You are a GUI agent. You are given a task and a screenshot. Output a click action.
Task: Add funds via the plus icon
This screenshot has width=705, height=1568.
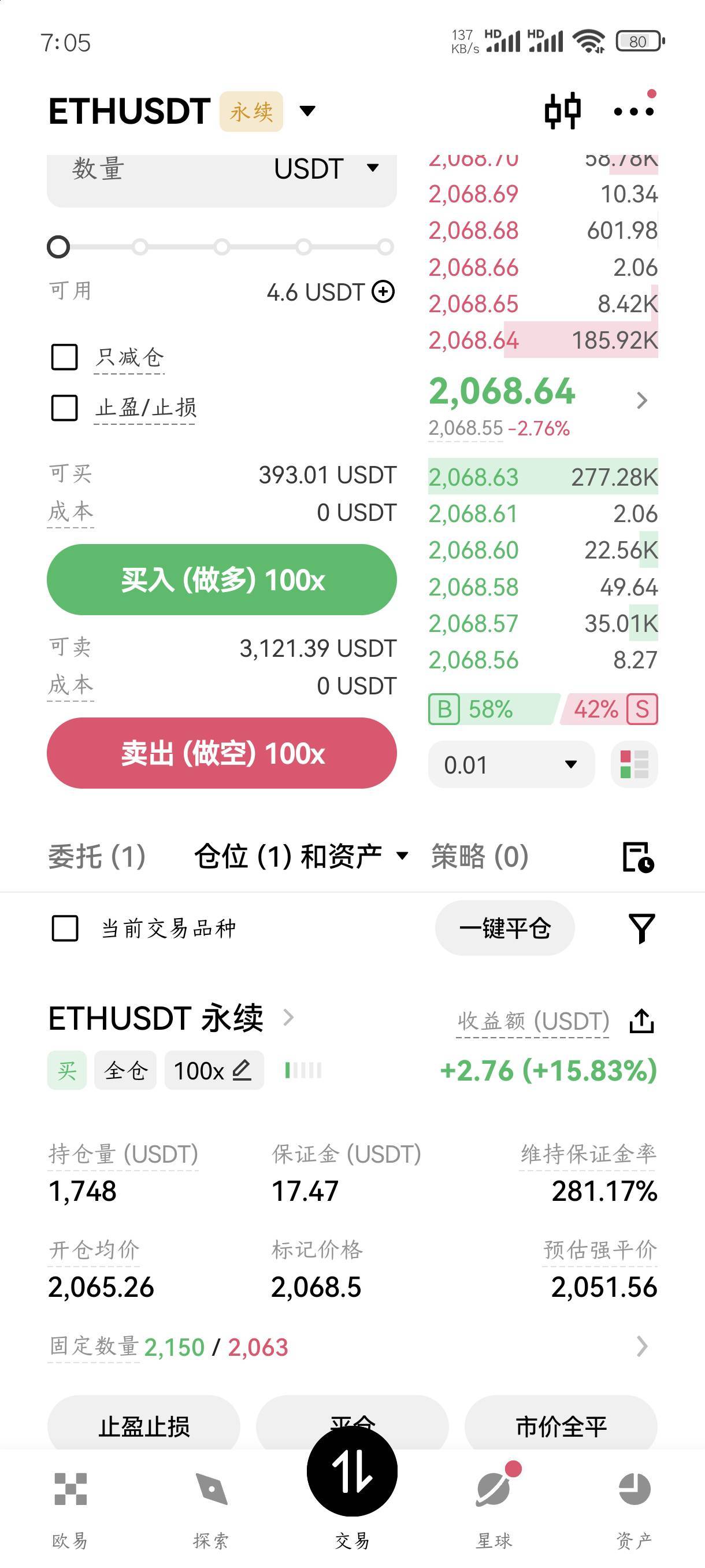tap(383, 291)
